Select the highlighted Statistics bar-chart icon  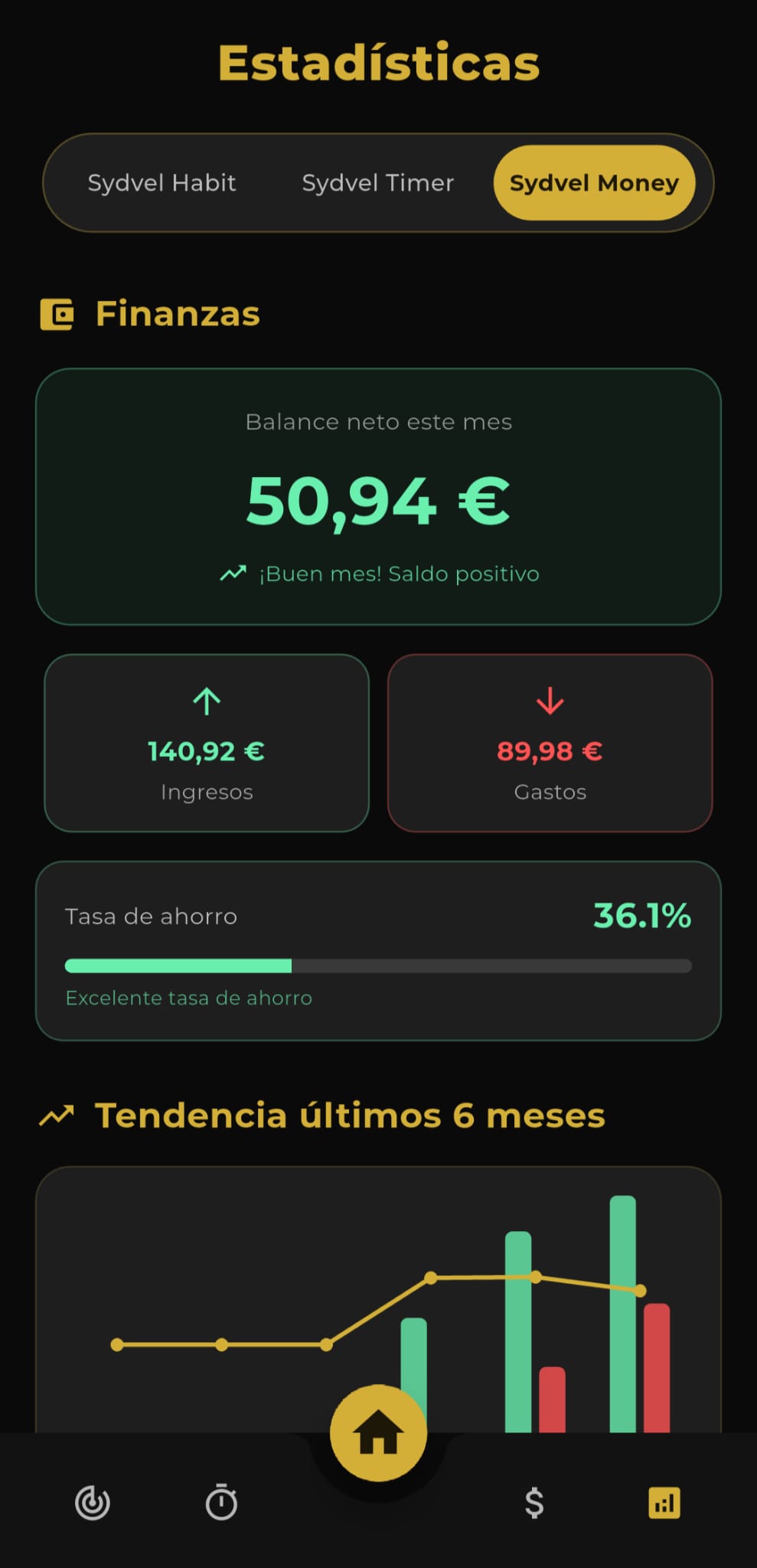[664, 1502]
